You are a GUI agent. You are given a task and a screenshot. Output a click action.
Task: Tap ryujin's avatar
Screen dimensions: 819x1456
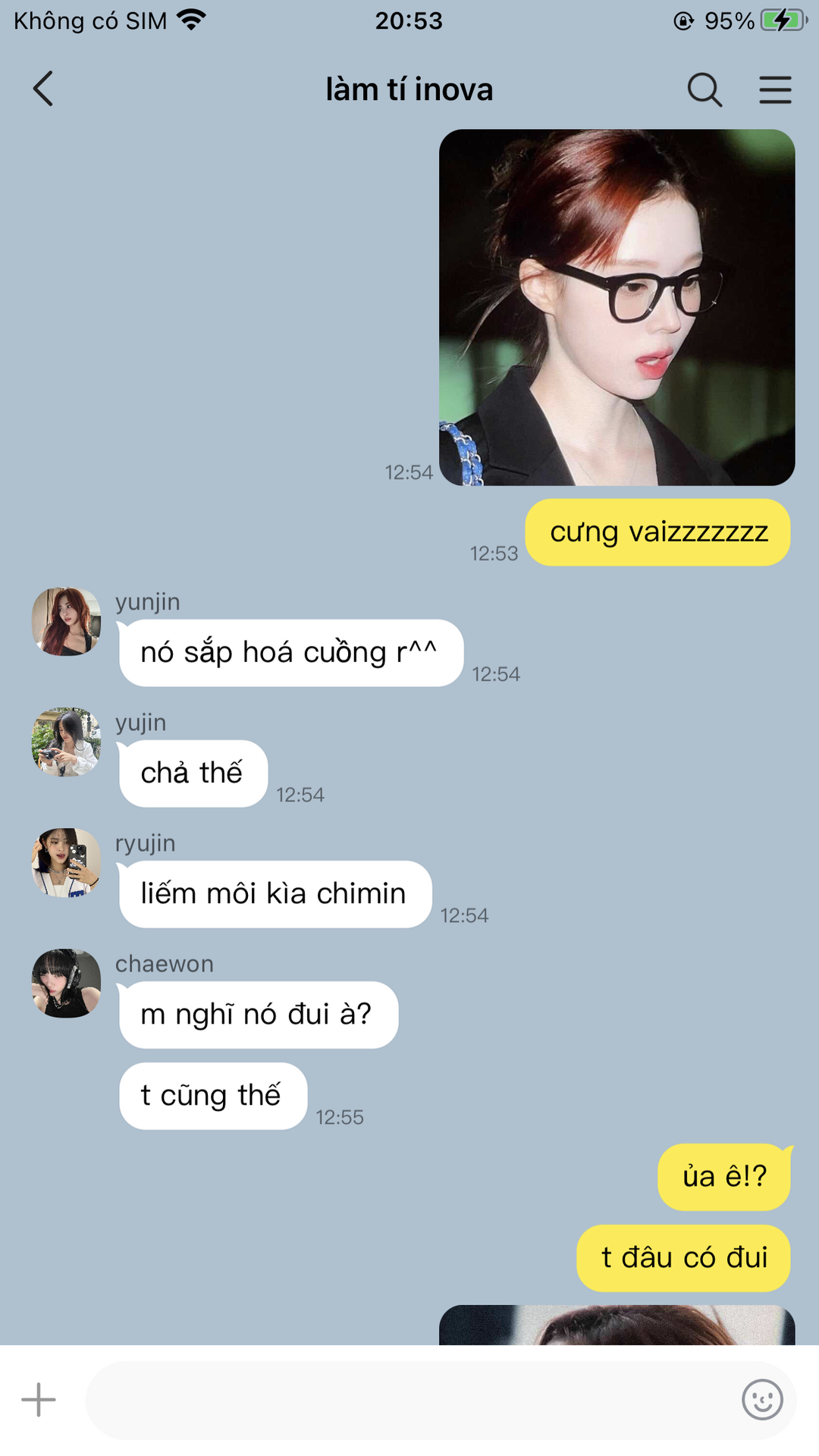coord(66,862)
